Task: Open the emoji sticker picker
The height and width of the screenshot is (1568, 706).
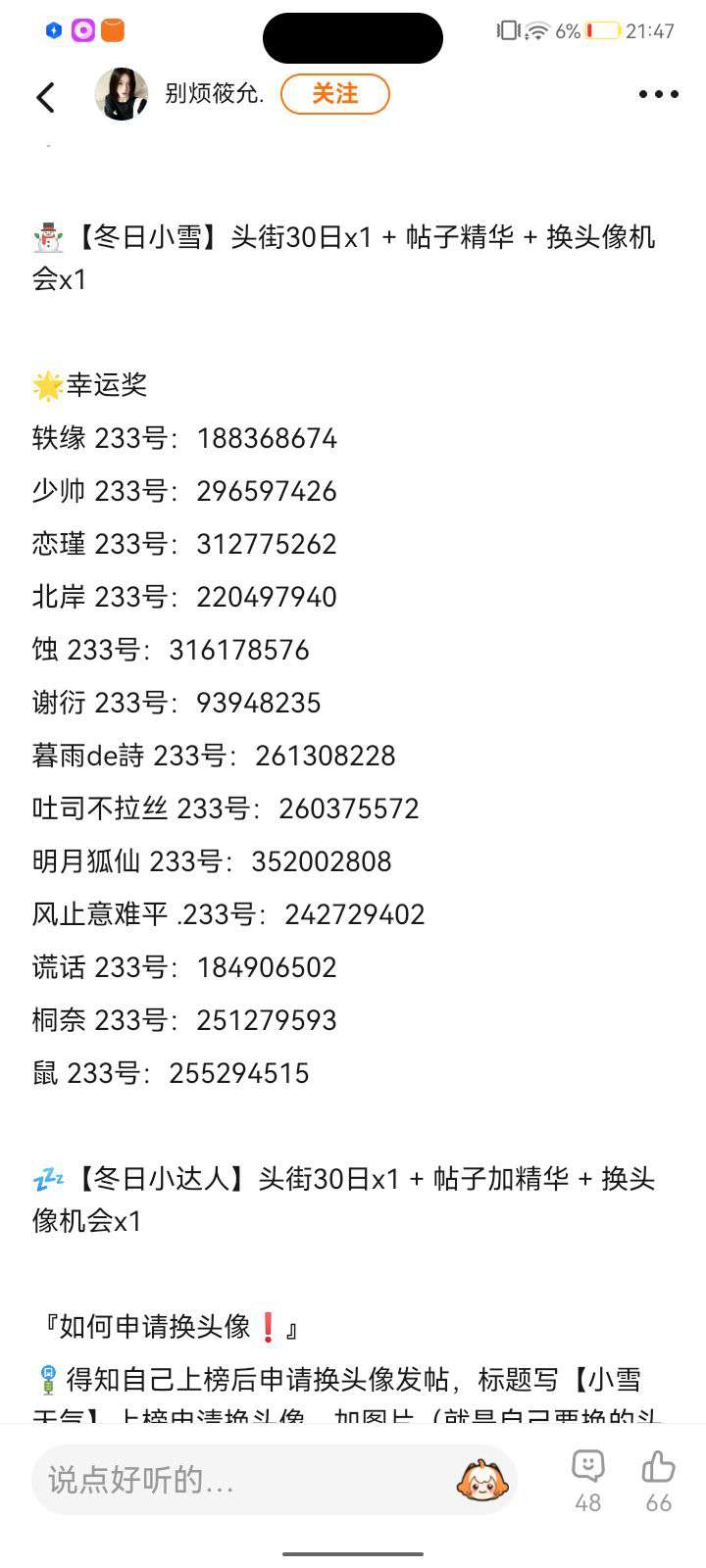Action: tap(481, 1480)
